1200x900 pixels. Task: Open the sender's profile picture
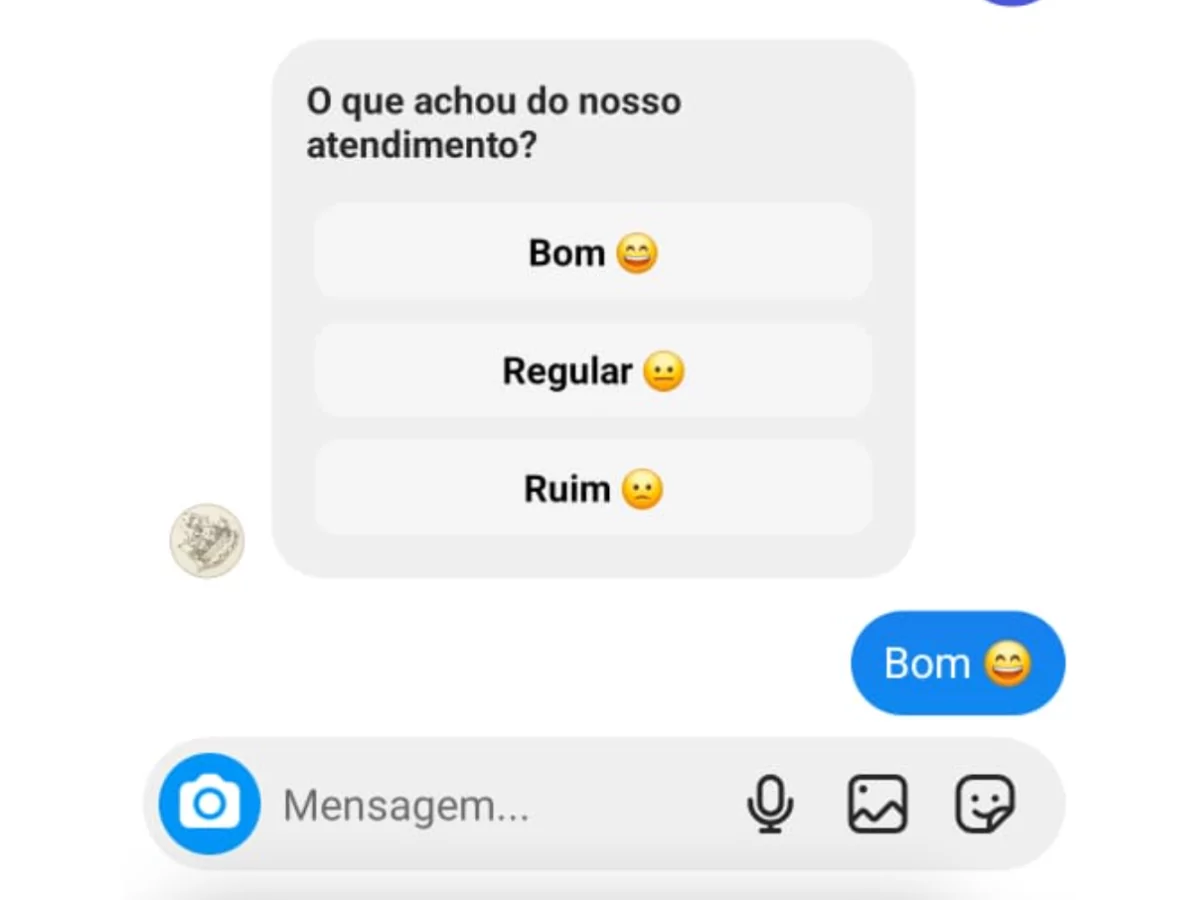pos(207,541)
